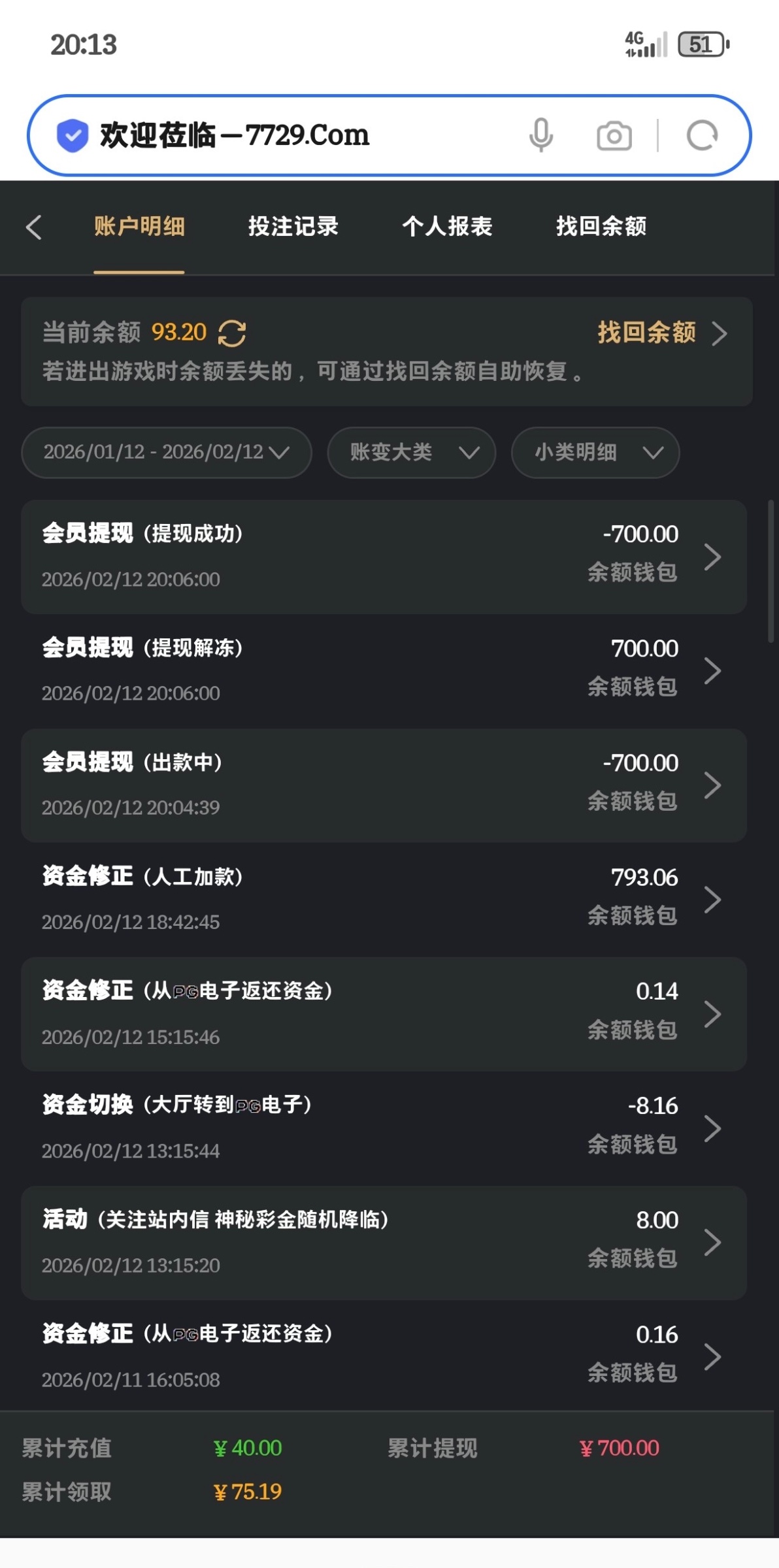This screenshot has width=779, height=1568.
Task: Switch to the 投注记录 tab
Action: (x=293, y=227)
